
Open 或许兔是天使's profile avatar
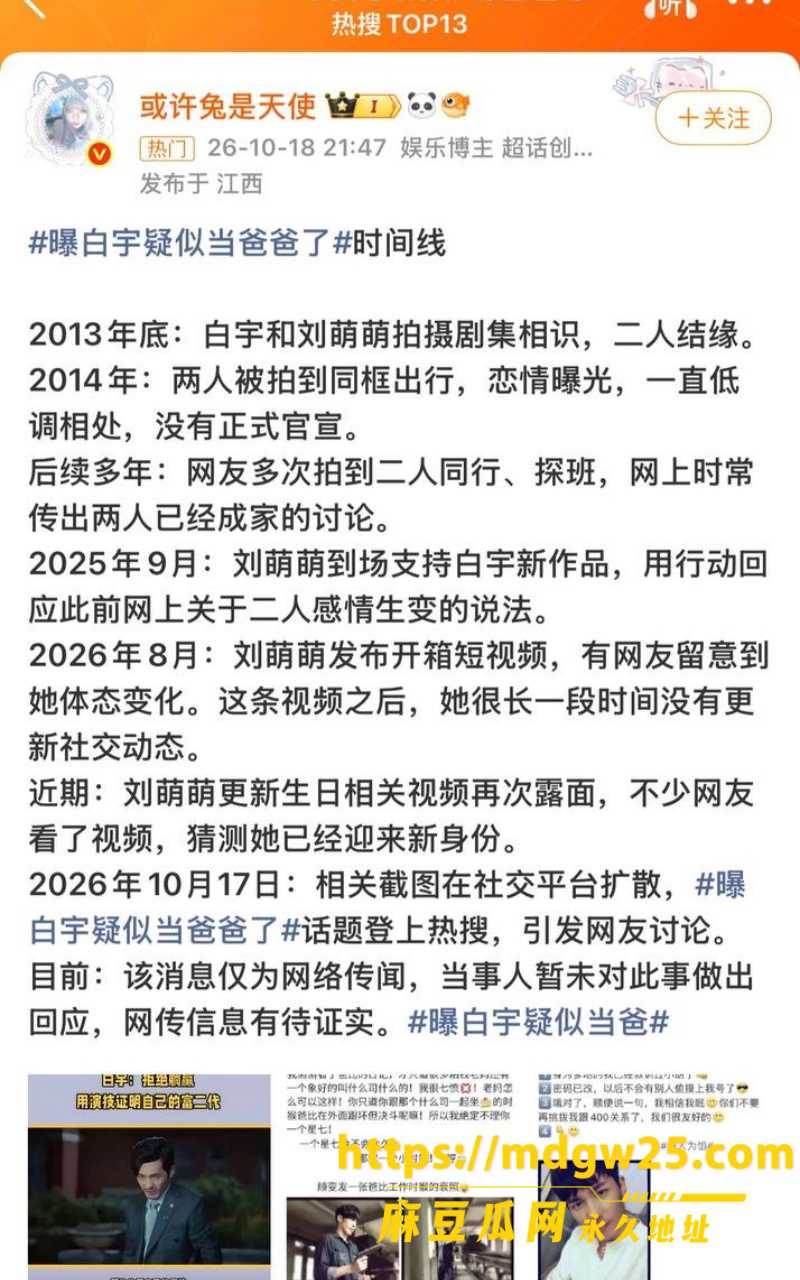70,120
